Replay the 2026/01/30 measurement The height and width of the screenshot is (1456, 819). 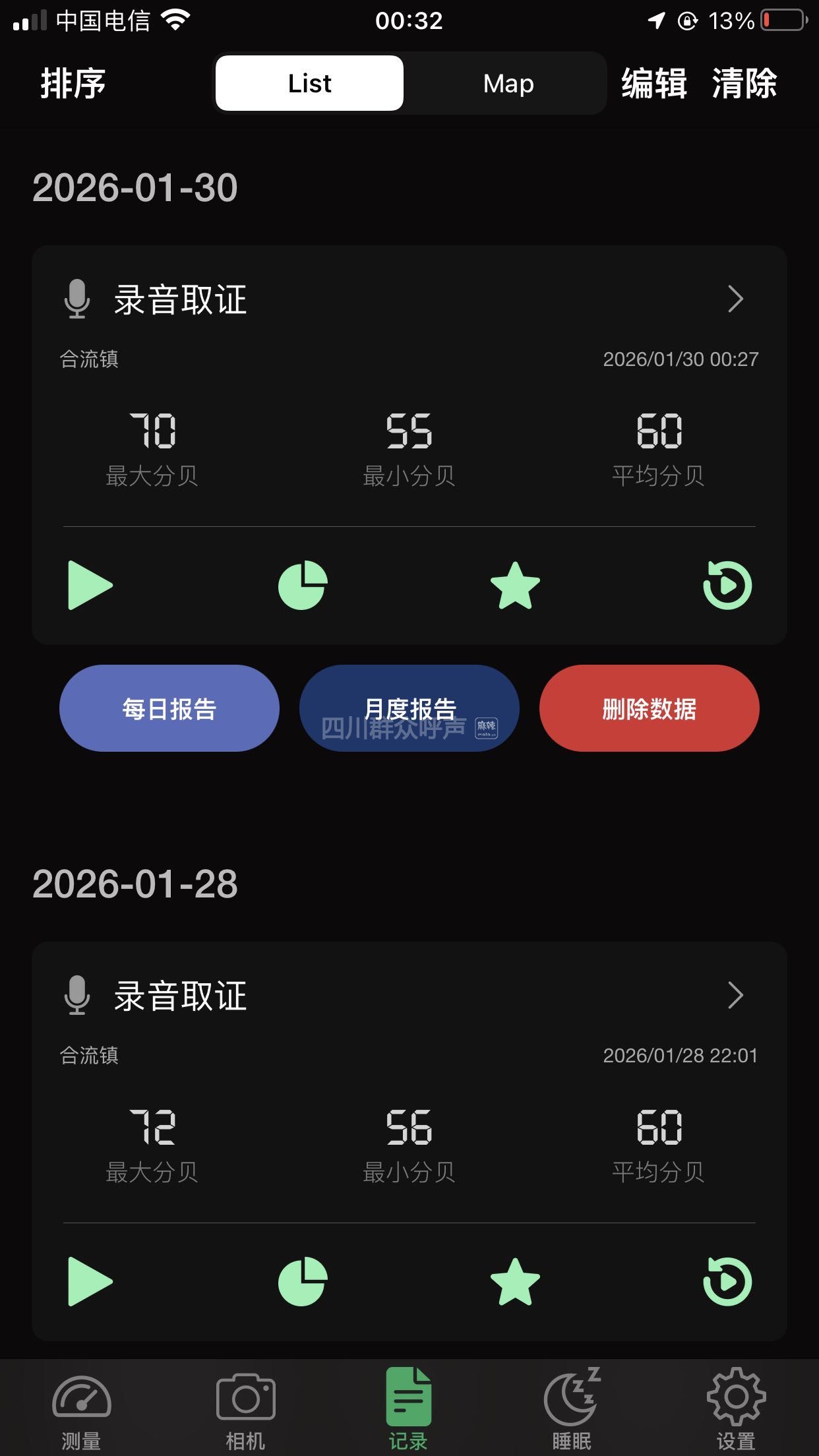pos(727,585)
